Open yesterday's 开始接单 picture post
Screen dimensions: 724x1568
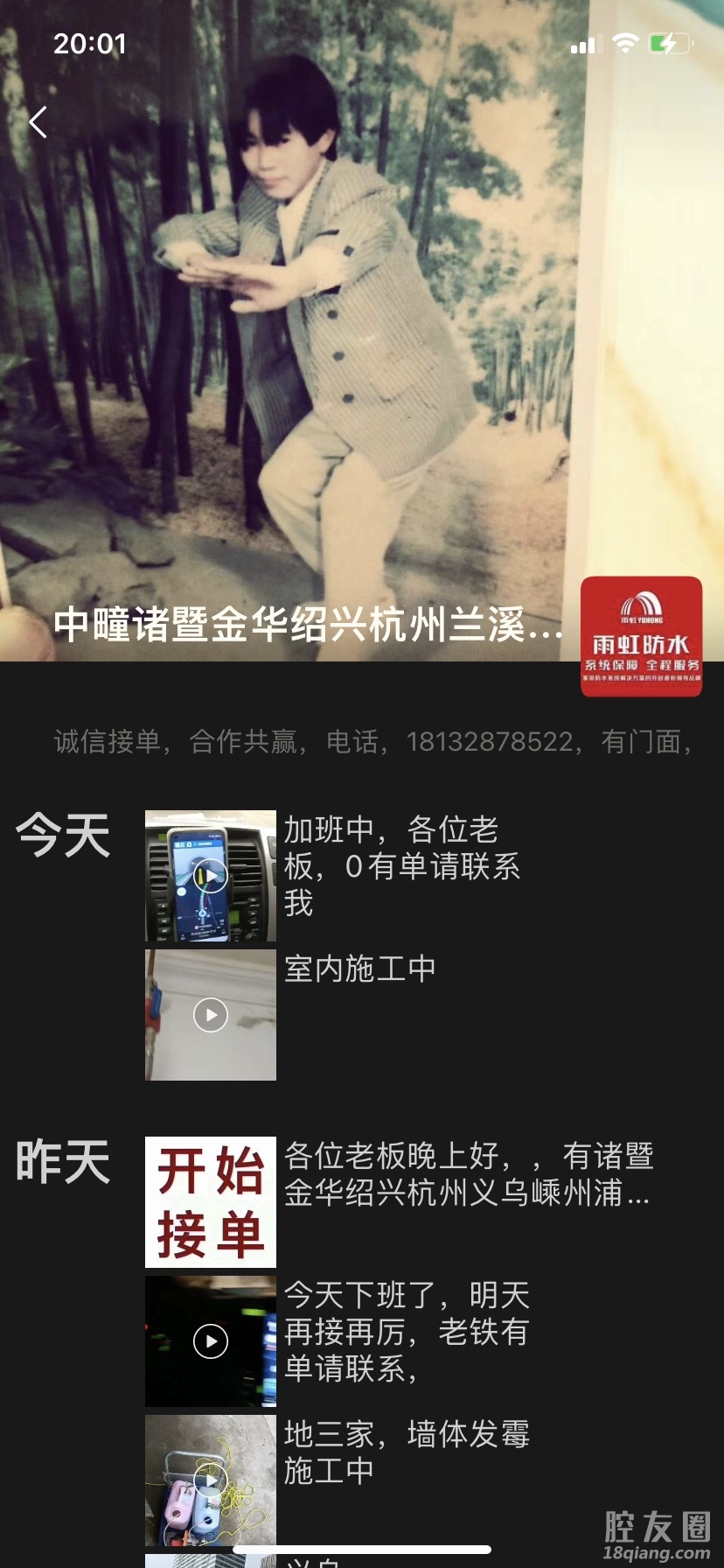pyautogui.click(x=211, y=1202)
